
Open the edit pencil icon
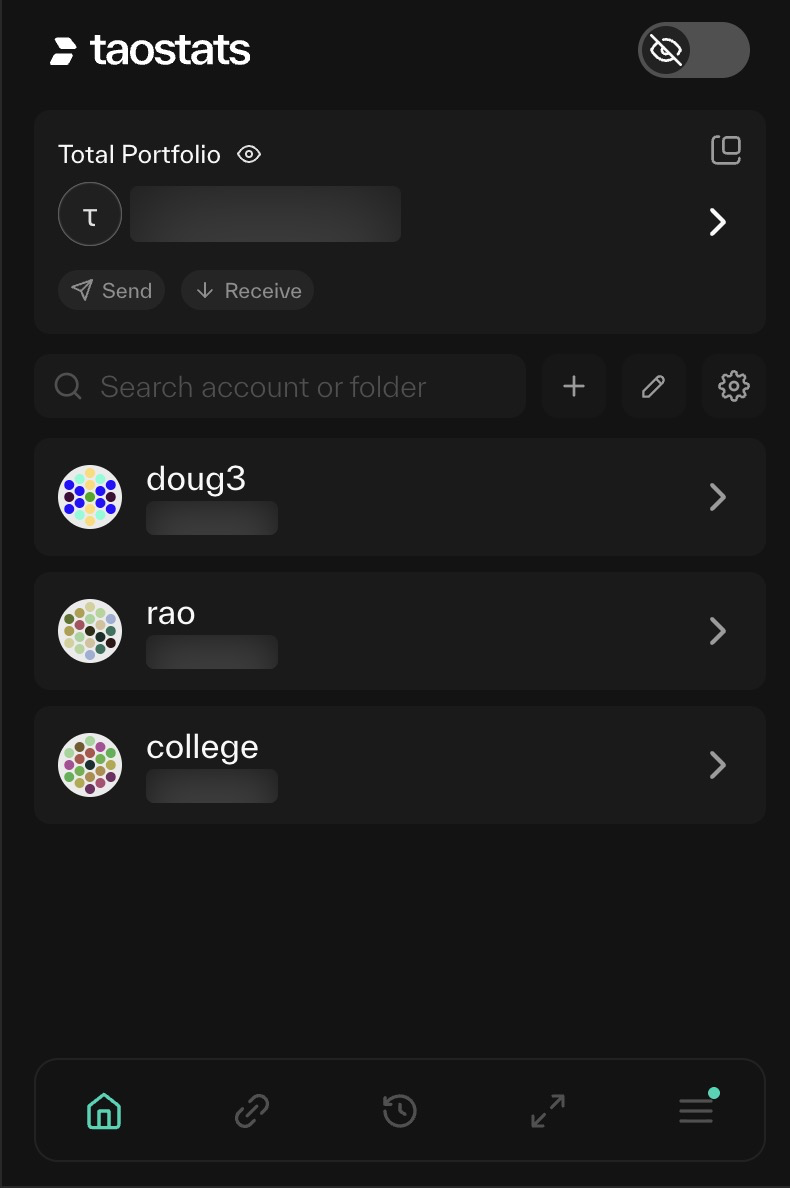click(653, 387)
